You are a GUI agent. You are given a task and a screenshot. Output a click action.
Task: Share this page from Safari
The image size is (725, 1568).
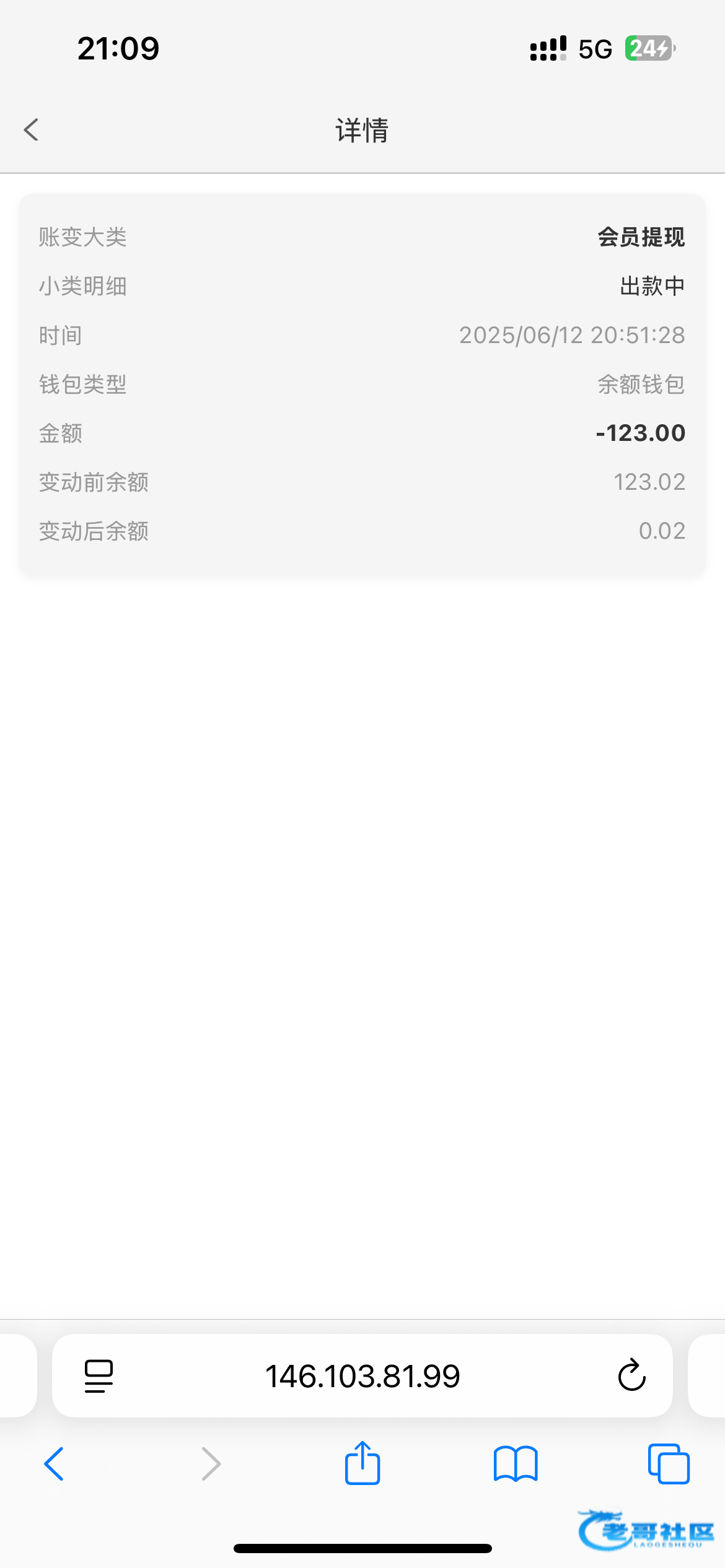pos(362,1463)
